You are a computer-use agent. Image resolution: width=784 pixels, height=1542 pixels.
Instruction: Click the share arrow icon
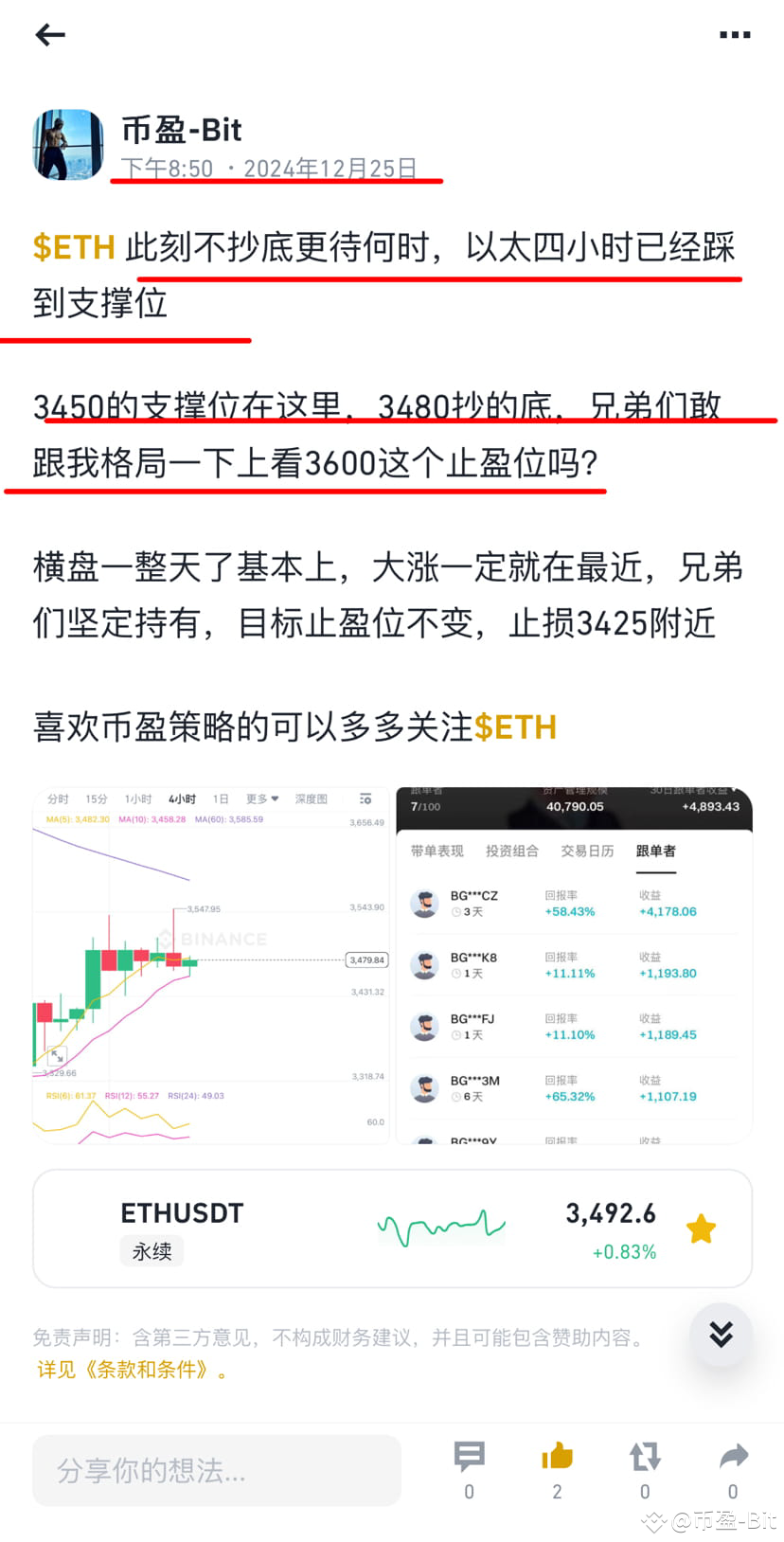coord(733,1456)
